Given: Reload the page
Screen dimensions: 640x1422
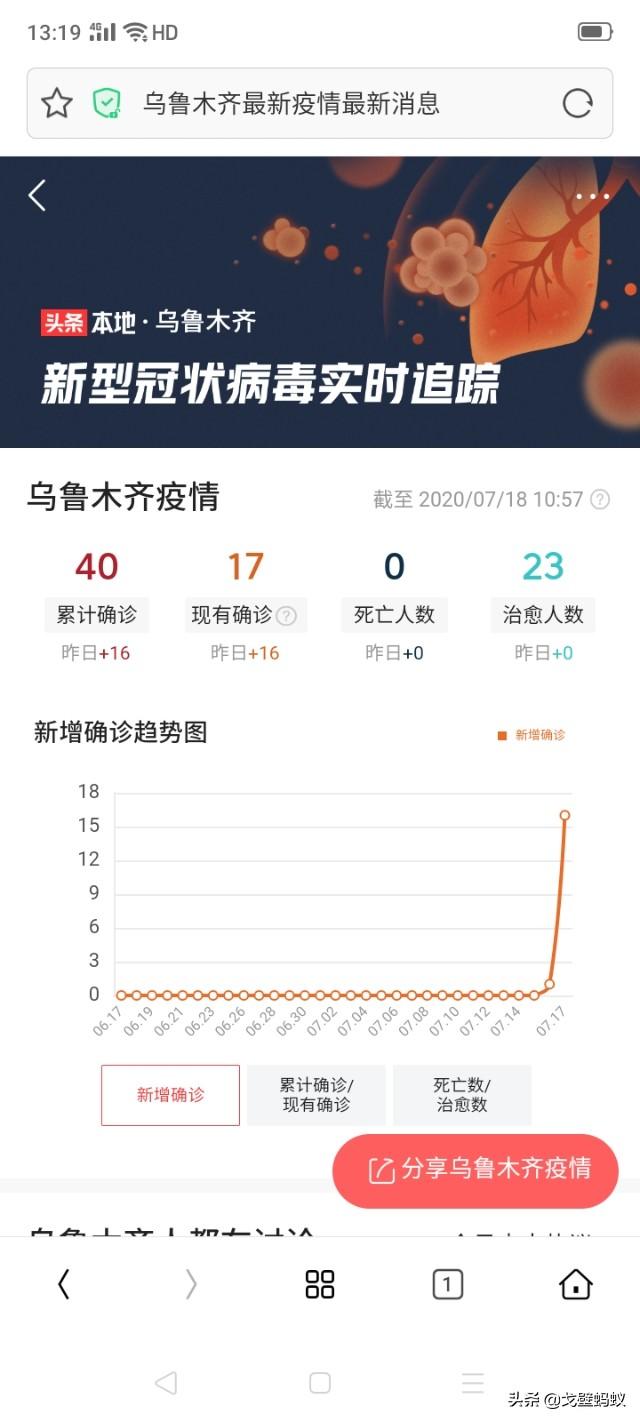Looking at the screenshot, I should click(x=577, y=103).
